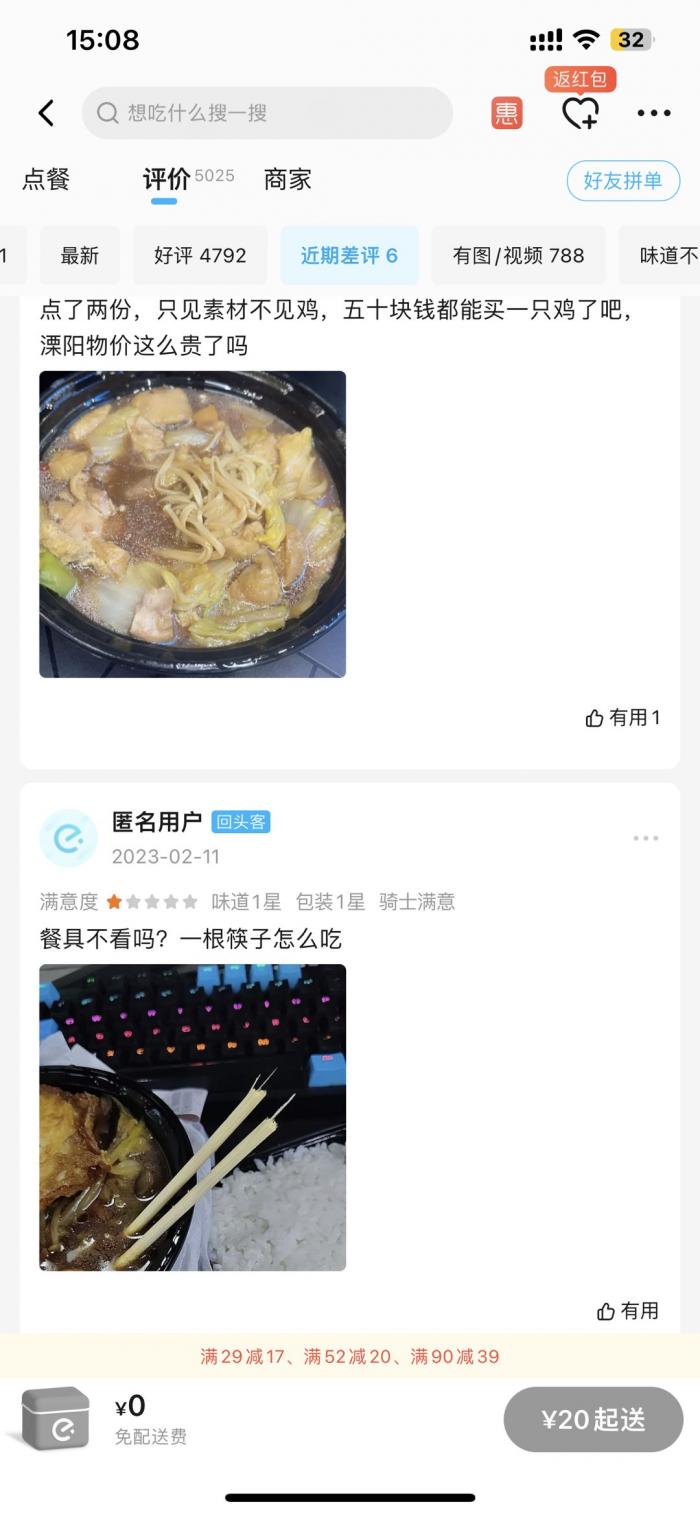The width and height of the screenshot is (700, 1515).
Task: Switch to the 商家 tab
Action: tap(288, 179)
